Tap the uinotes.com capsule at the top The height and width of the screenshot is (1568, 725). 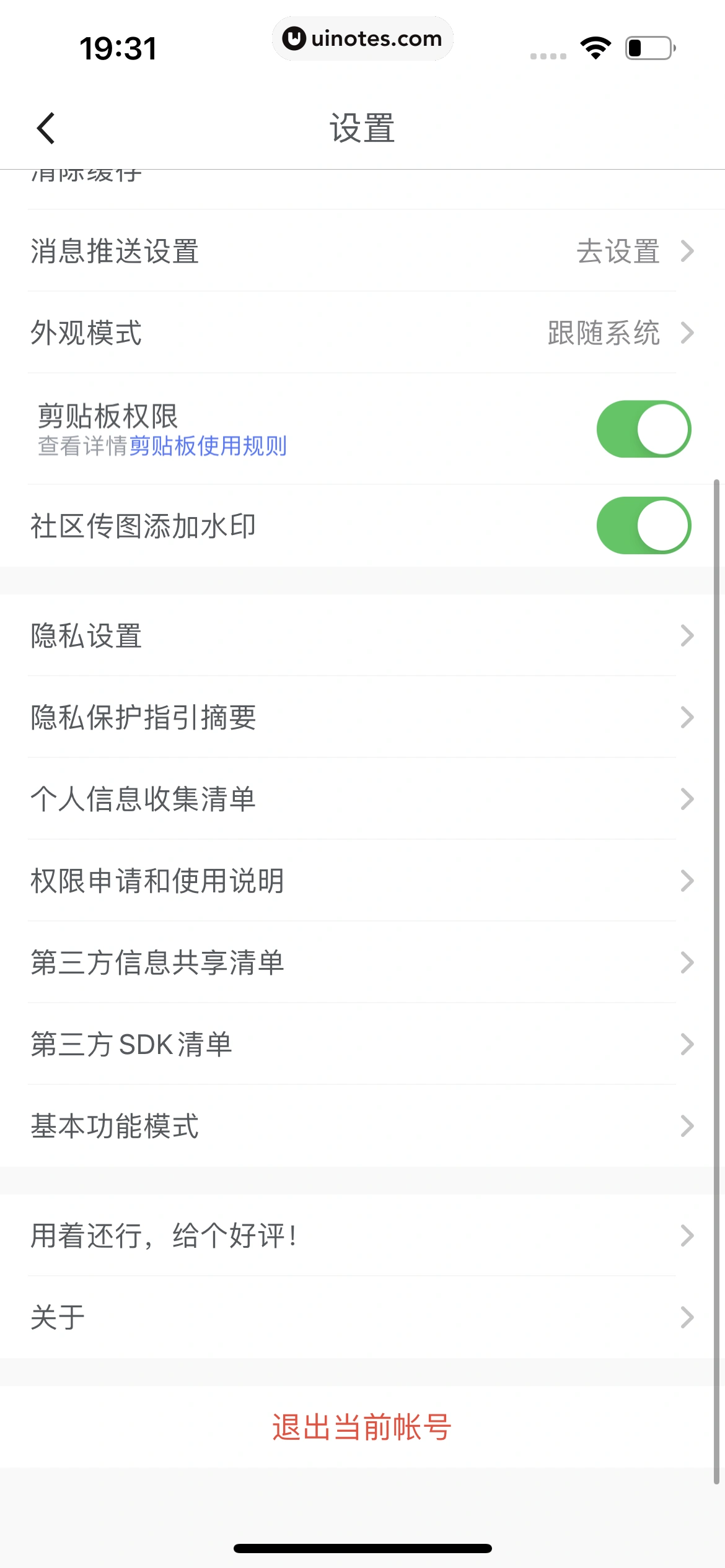362,38
